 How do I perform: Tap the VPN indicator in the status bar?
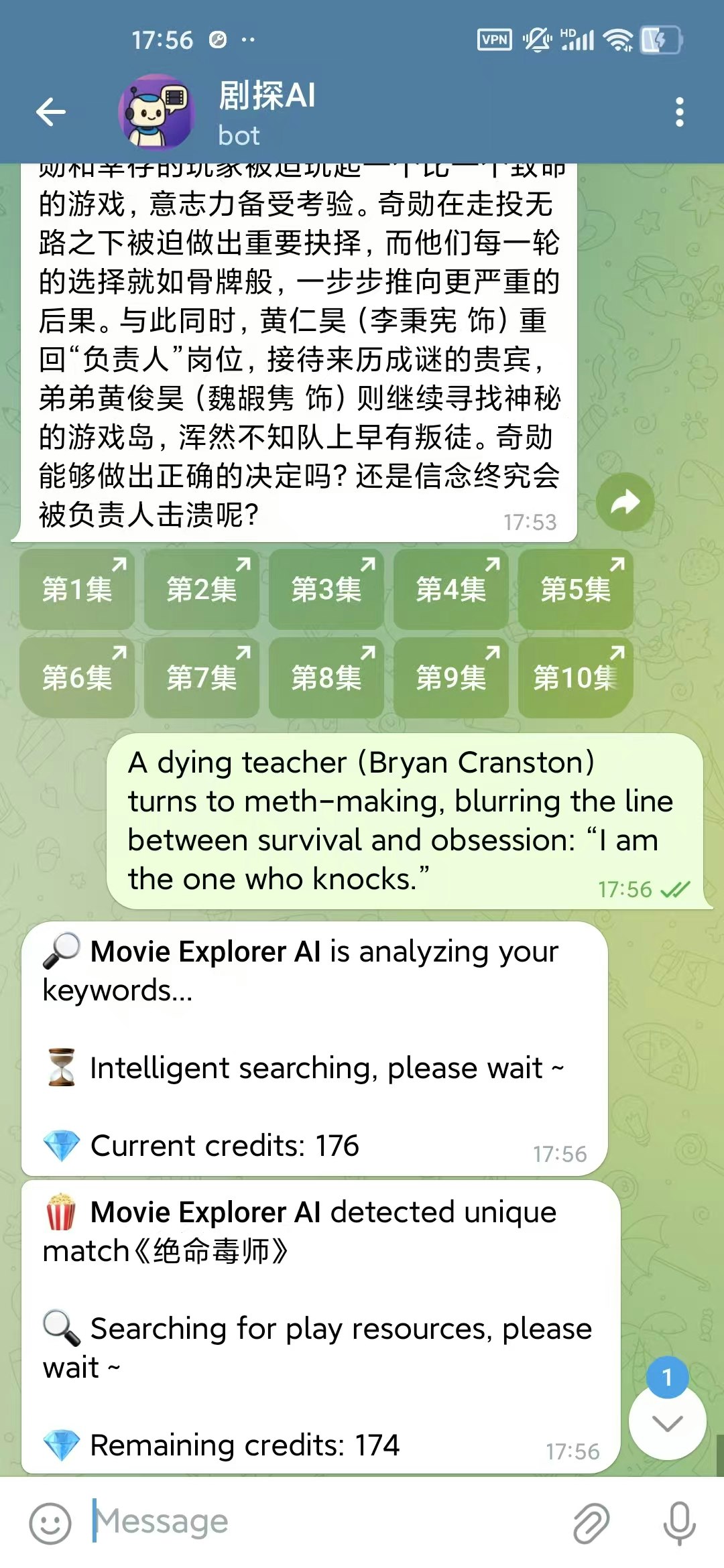[x=494, y=40]
